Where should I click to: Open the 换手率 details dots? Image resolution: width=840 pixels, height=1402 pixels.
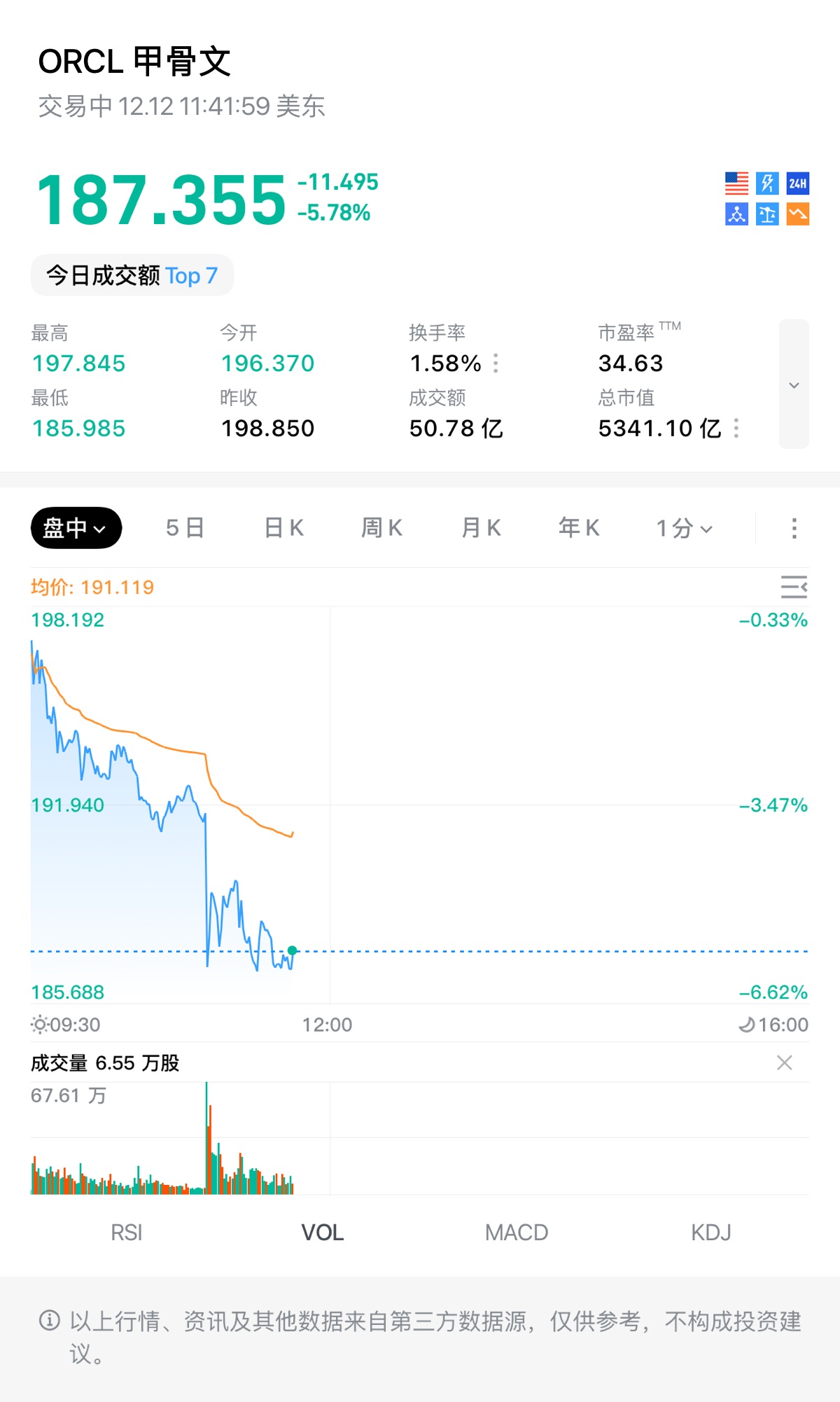pyautogui.click(x=496, y=363)
